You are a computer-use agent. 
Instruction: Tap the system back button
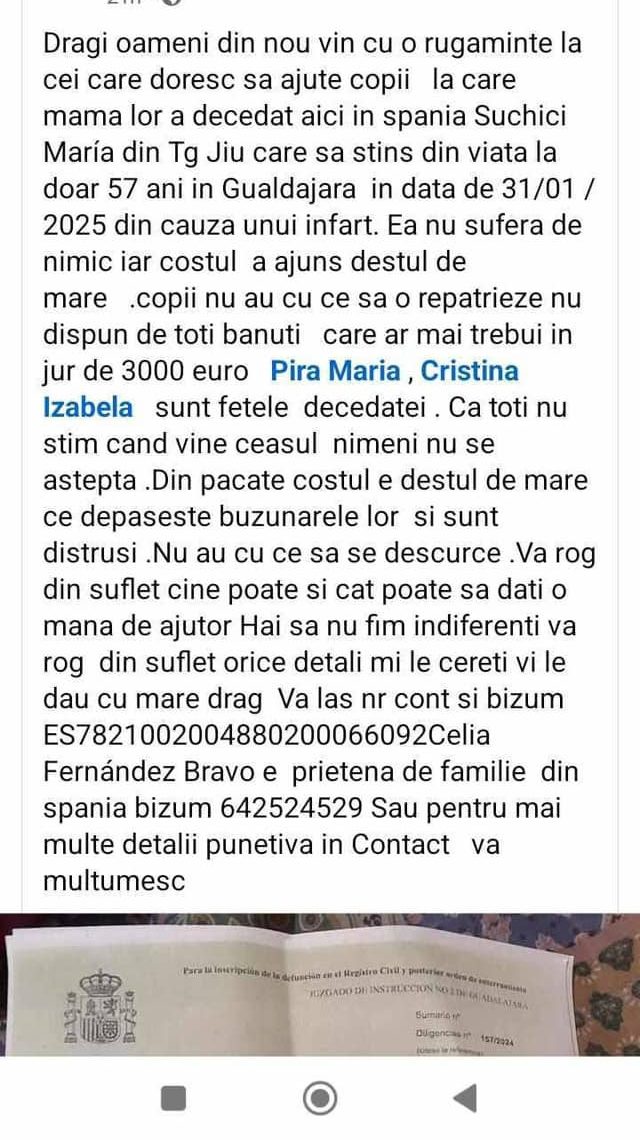coord(465,1098)
